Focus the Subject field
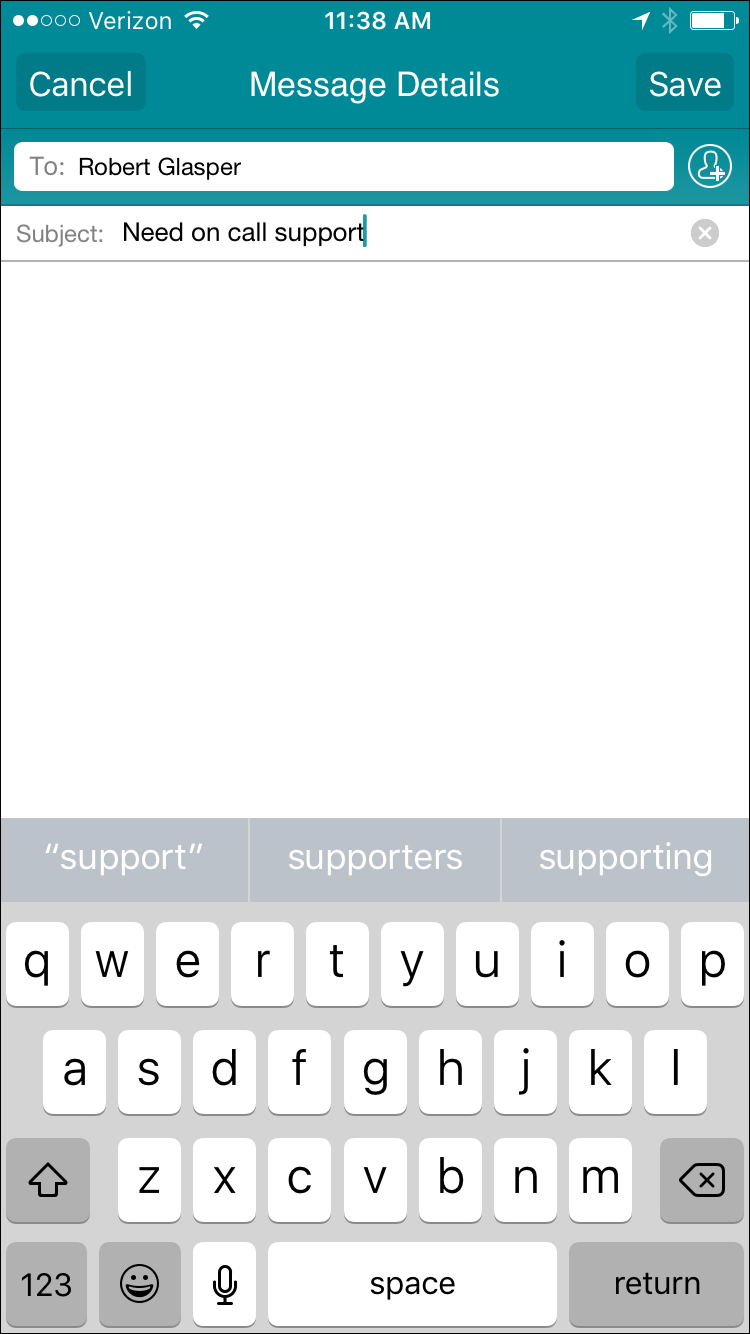750x1334 pixels. click(x=375, y=233)
